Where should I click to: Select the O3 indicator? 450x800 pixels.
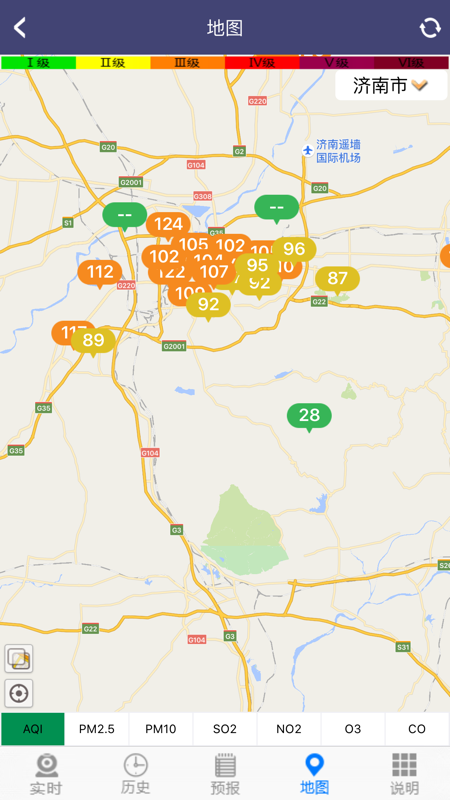[x=353, y=729]
